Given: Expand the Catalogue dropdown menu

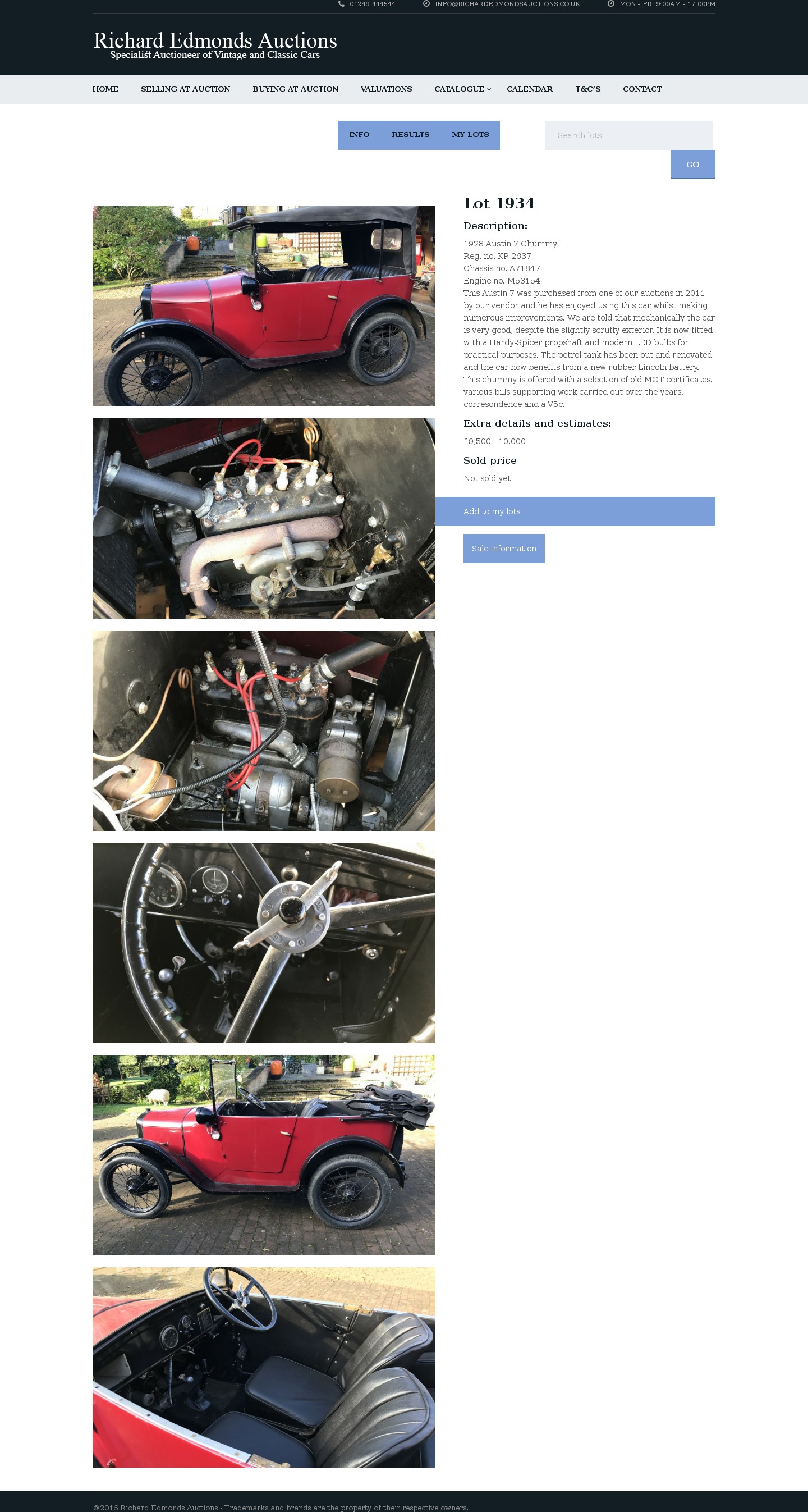Looking at the screenshot, I should (x=462, y=89).
